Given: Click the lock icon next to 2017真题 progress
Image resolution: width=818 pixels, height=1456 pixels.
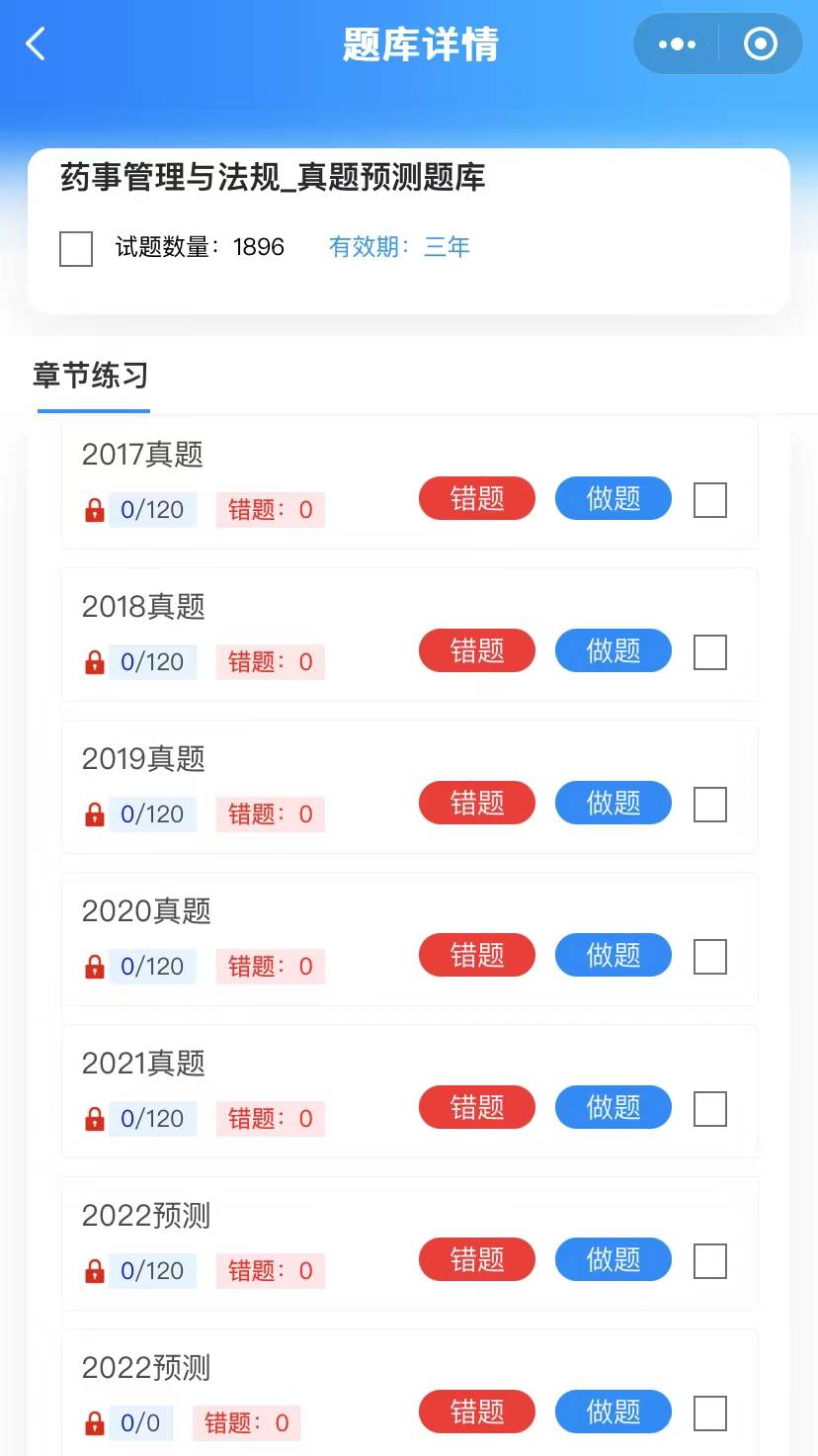Looking at the screenshot, I should tap(95, 510).
